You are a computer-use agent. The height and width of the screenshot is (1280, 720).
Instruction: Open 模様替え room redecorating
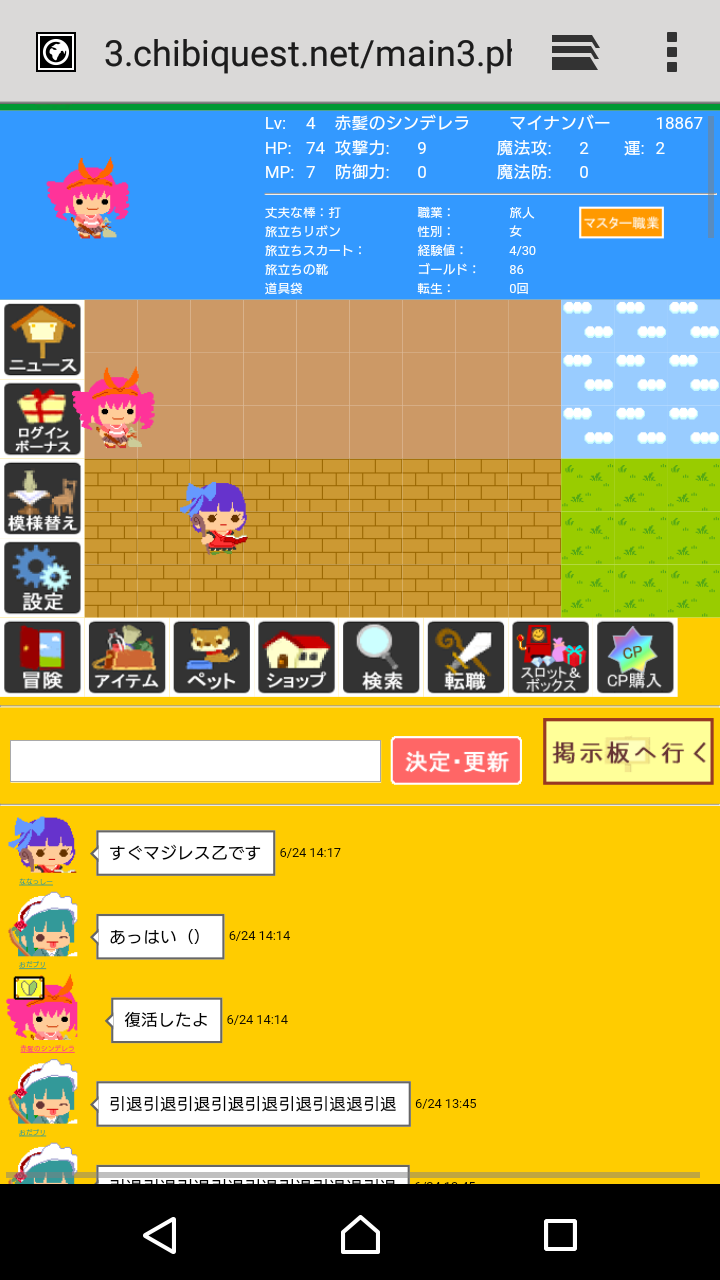coord(42,498)
